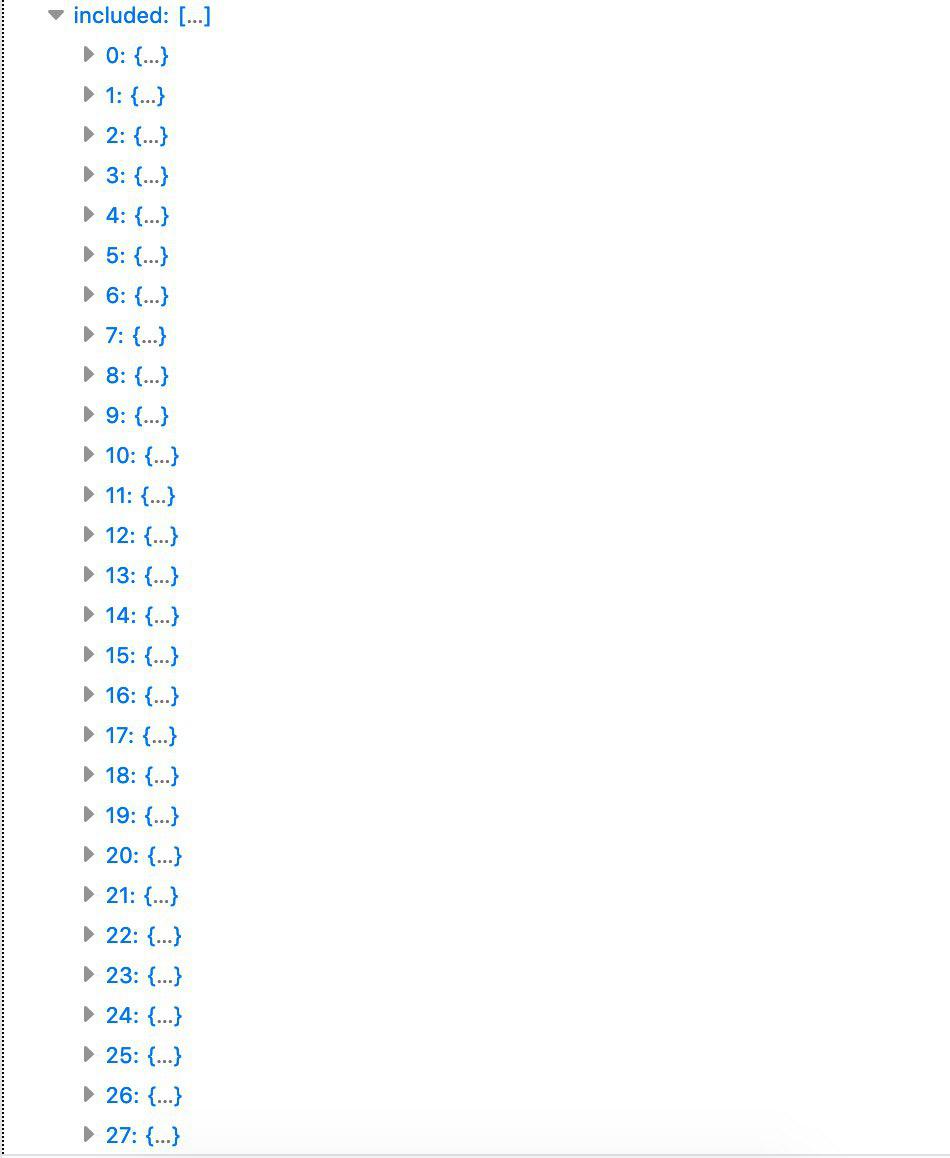Image resolution: width=950 pixels, height=1158 pixels.
Task: Expand item 7 object
Action: 89,335
